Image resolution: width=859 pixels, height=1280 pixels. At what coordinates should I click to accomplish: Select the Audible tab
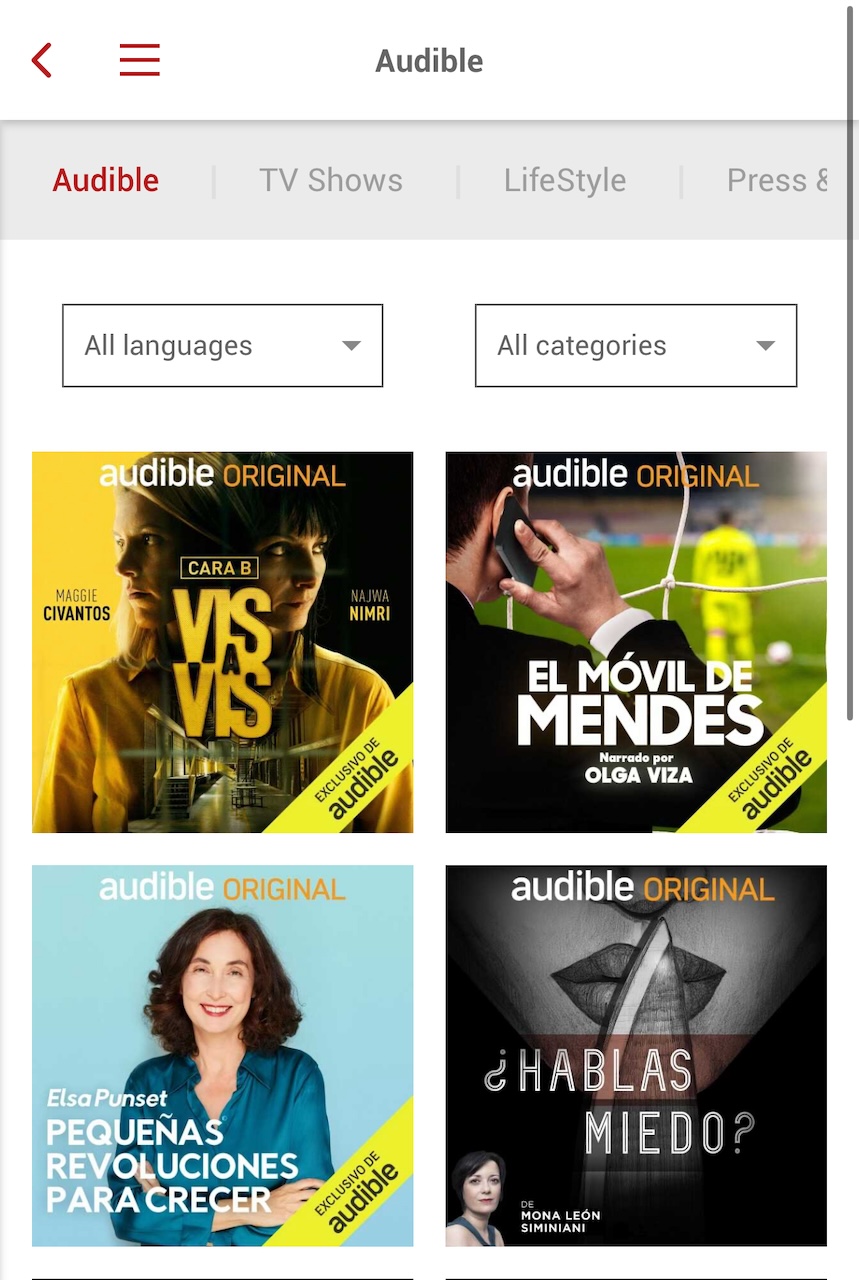[106, 181]
